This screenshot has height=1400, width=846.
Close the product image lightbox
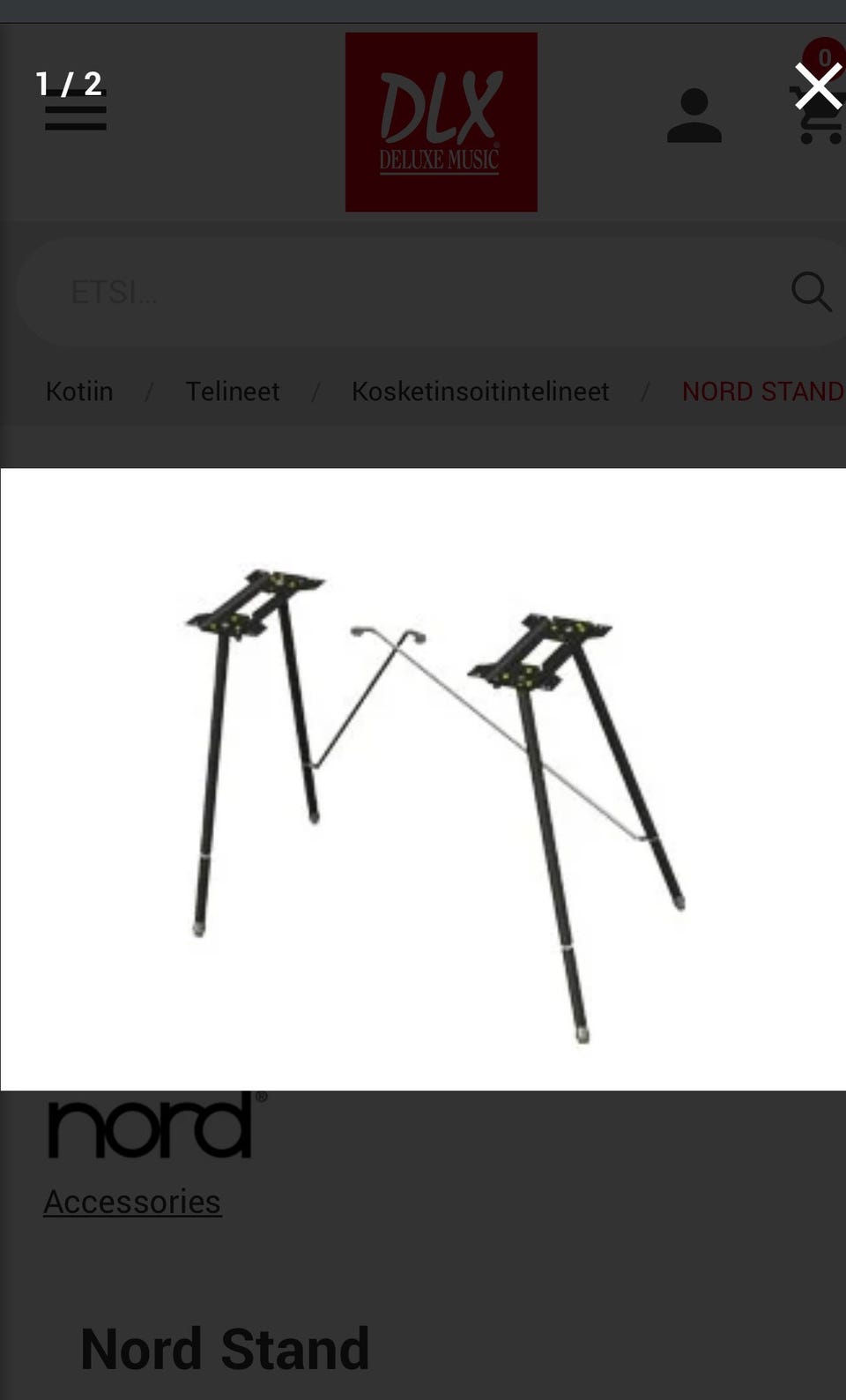tap(817, 86)
